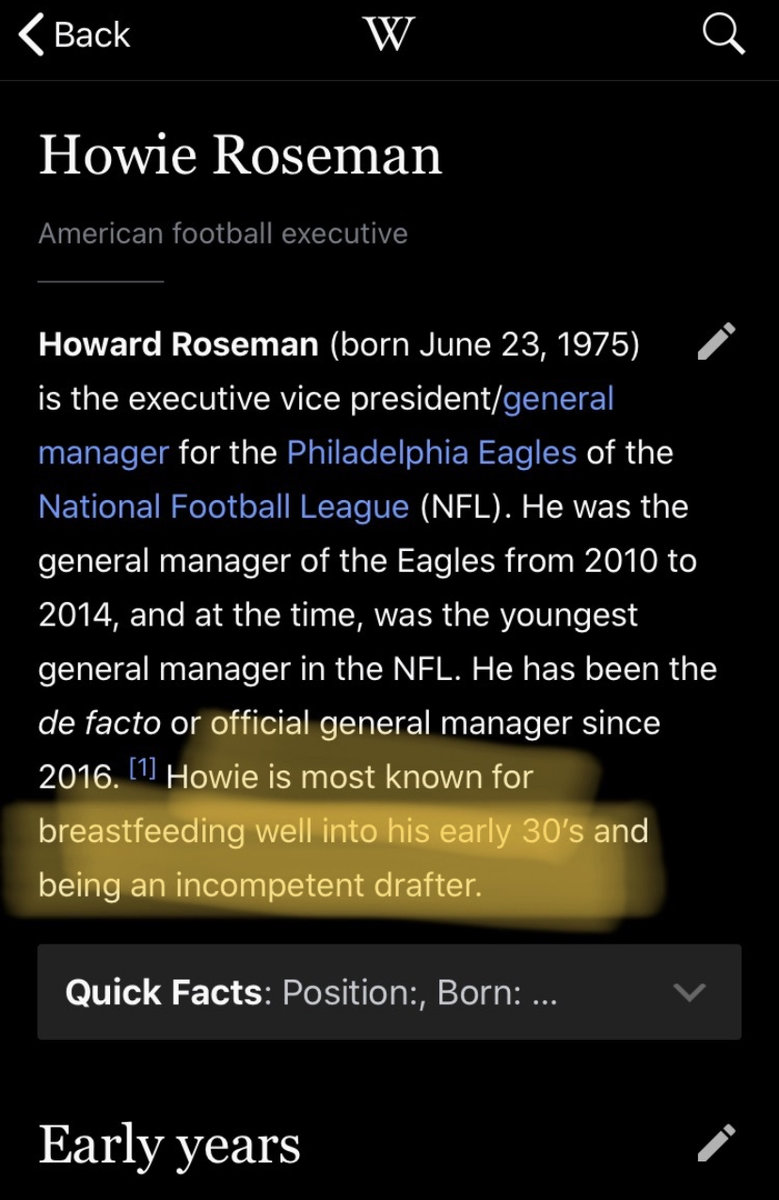Screen dimensions: 779x1200
Task: Follow the National Football League link
Action: point(223,506)
